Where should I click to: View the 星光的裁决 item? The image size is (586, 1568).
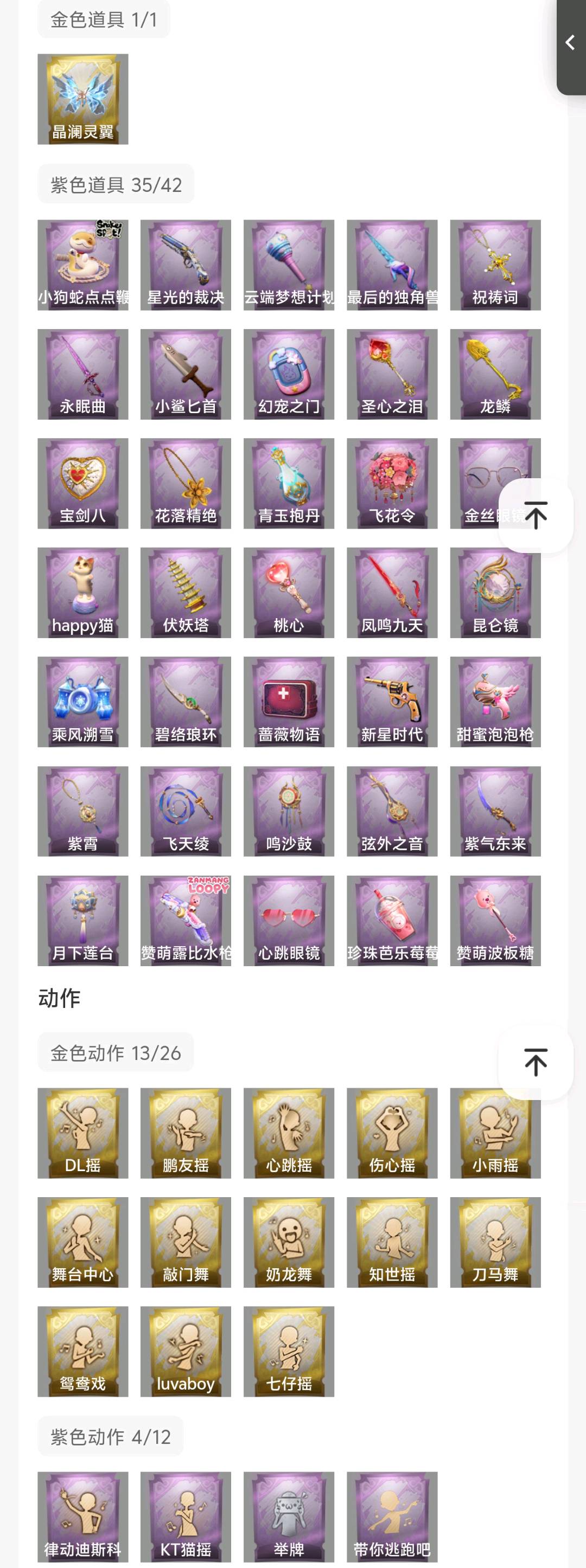click(x=186, y=265)
